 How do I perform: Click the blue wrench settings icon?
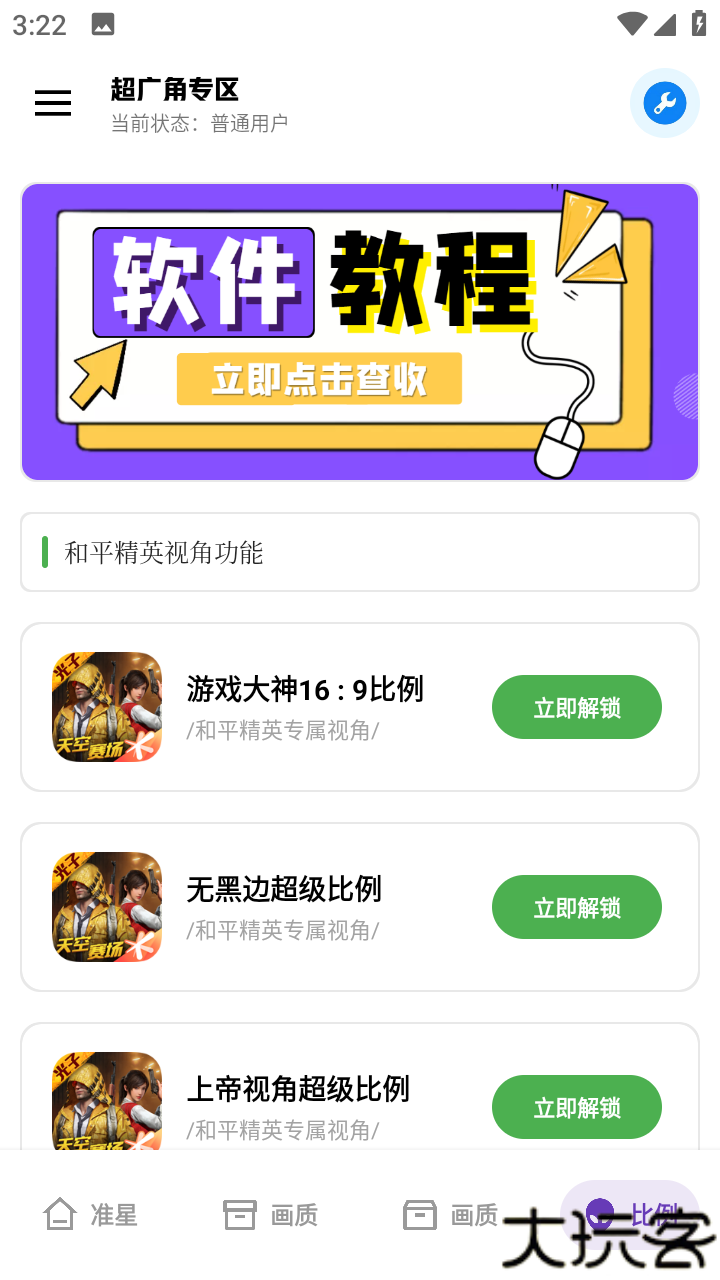[664, 103]
